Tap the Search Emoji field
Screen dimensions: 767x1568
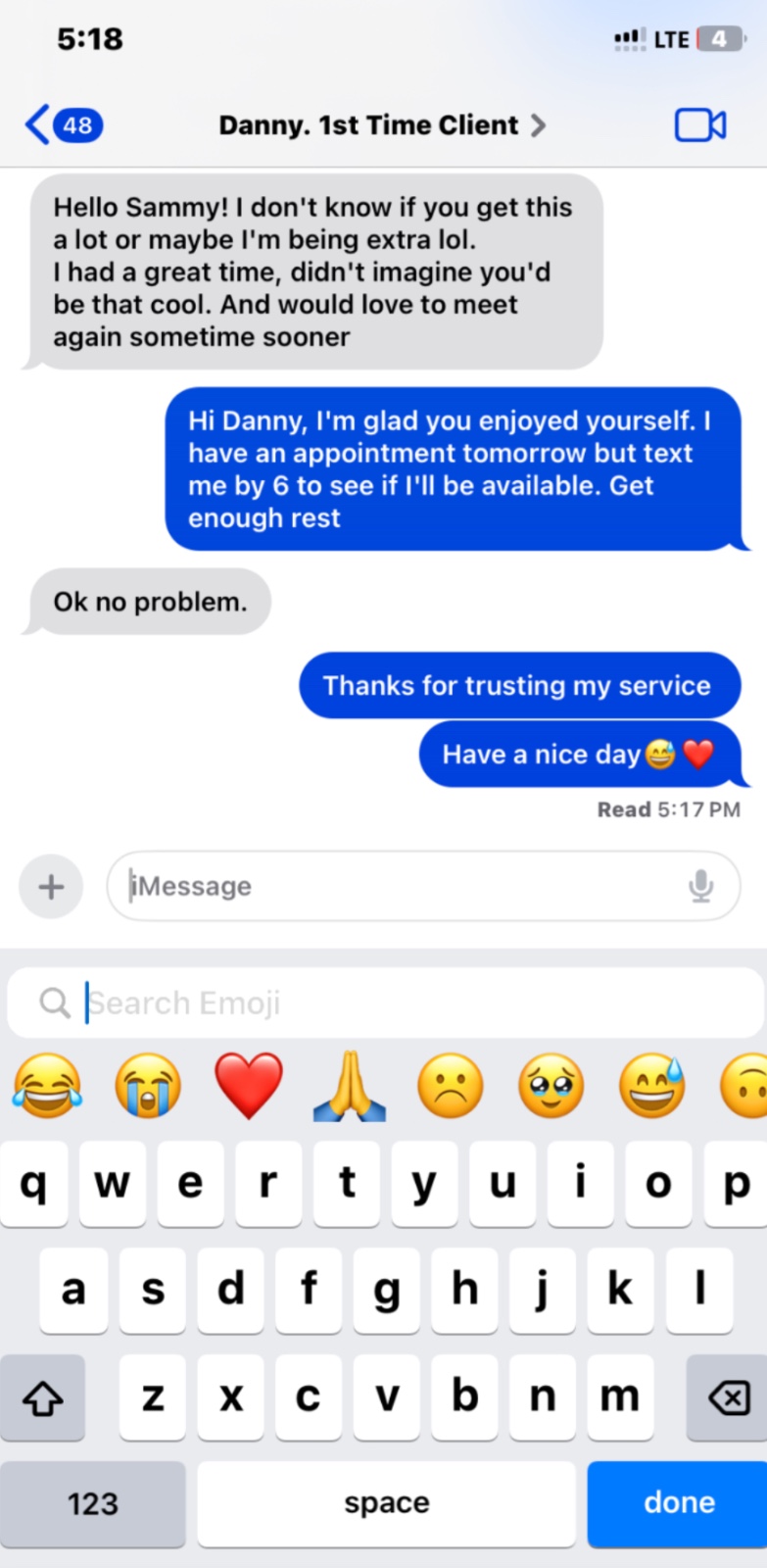(392, 1004)
